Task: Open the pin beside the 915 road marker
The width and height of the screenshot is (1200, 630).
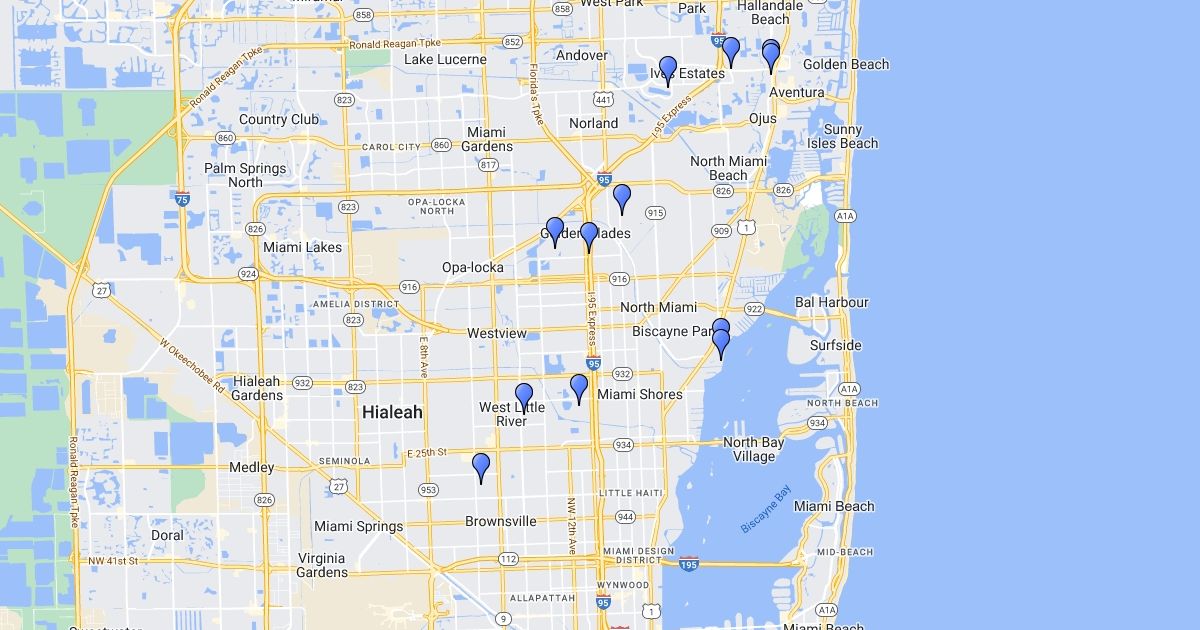Action: click(622, 197)
